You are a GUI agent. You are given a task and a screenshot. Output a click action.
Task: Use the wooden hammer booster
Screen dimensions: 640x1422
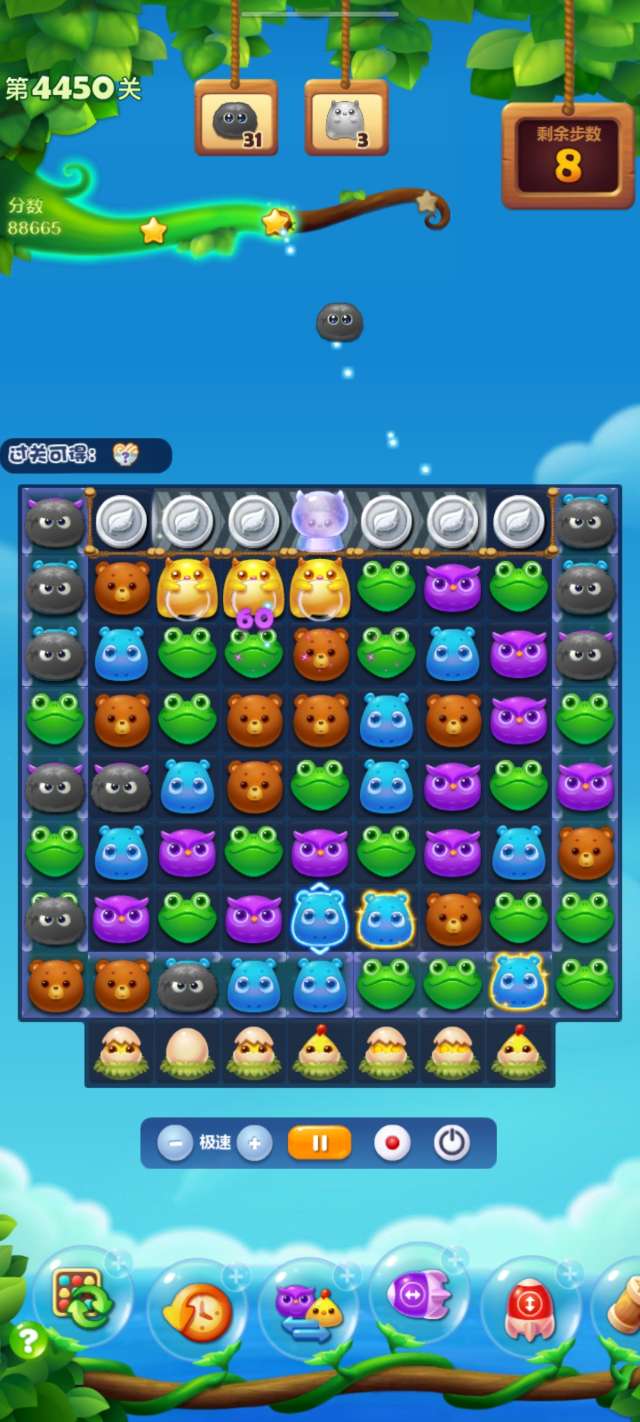[x=622, y=1305]
